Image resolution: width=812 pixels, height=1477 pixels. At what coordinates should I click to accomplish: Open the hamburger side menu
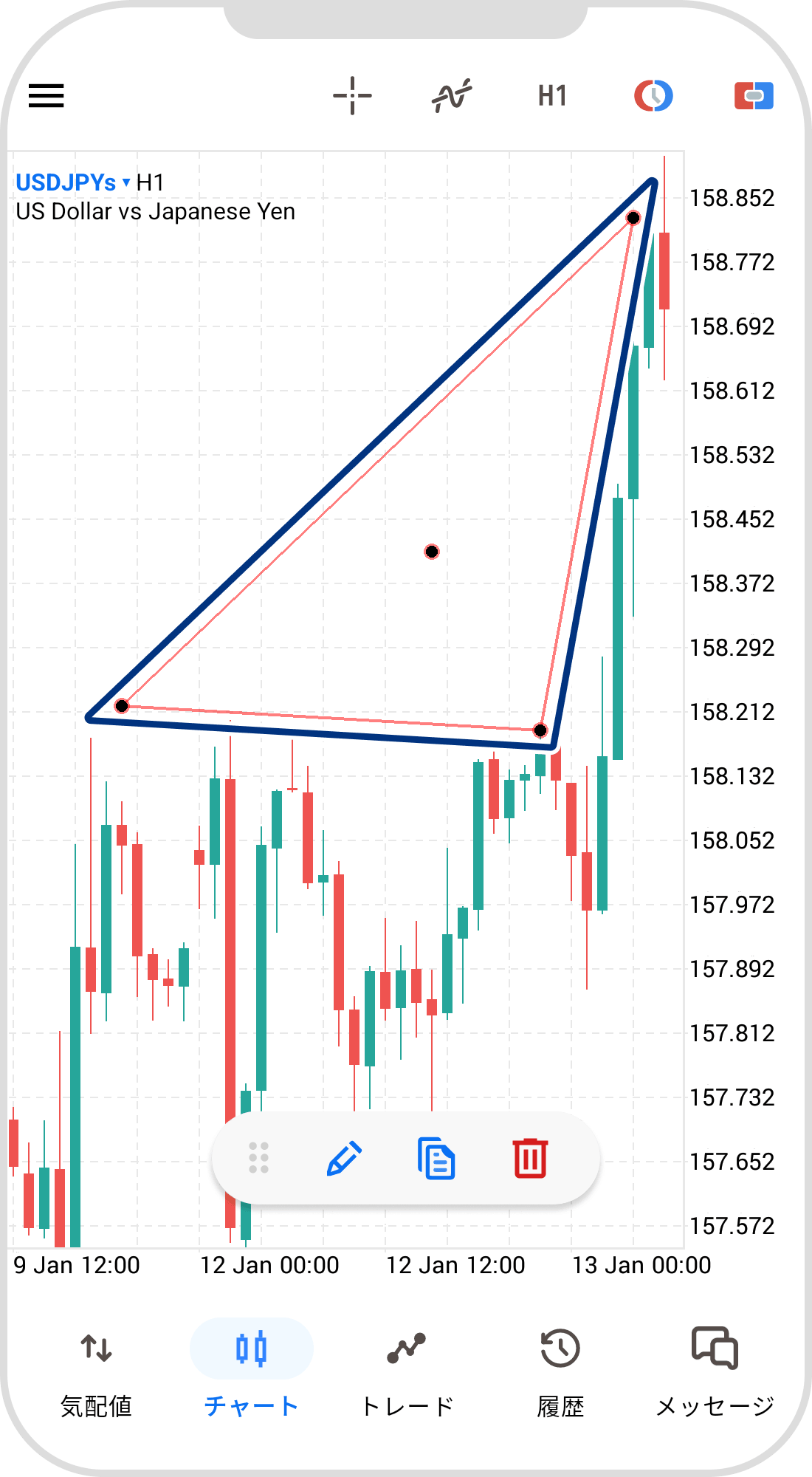click(x=47, y=96)
